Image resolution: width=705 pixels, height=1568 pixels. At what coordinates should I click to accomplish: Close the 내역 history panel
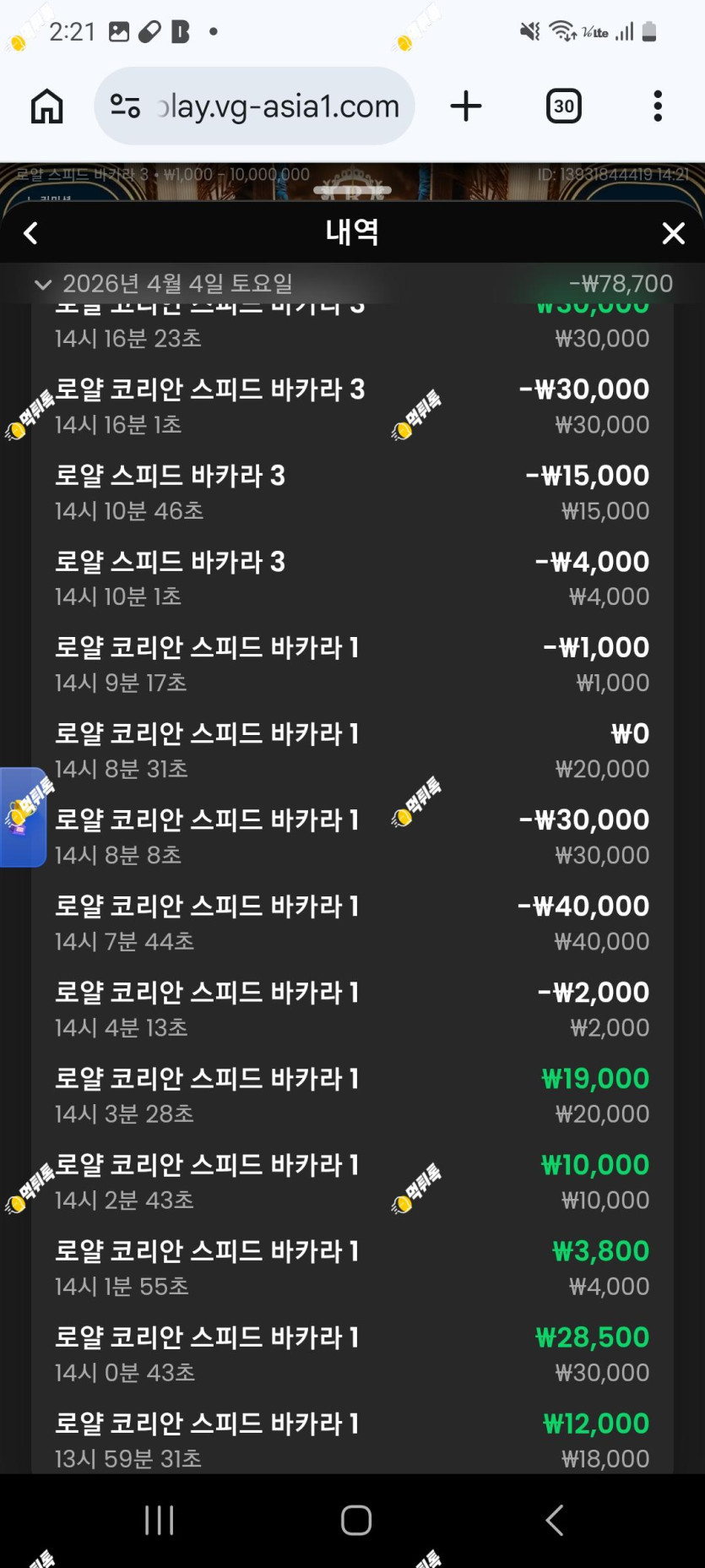(673, 233)
